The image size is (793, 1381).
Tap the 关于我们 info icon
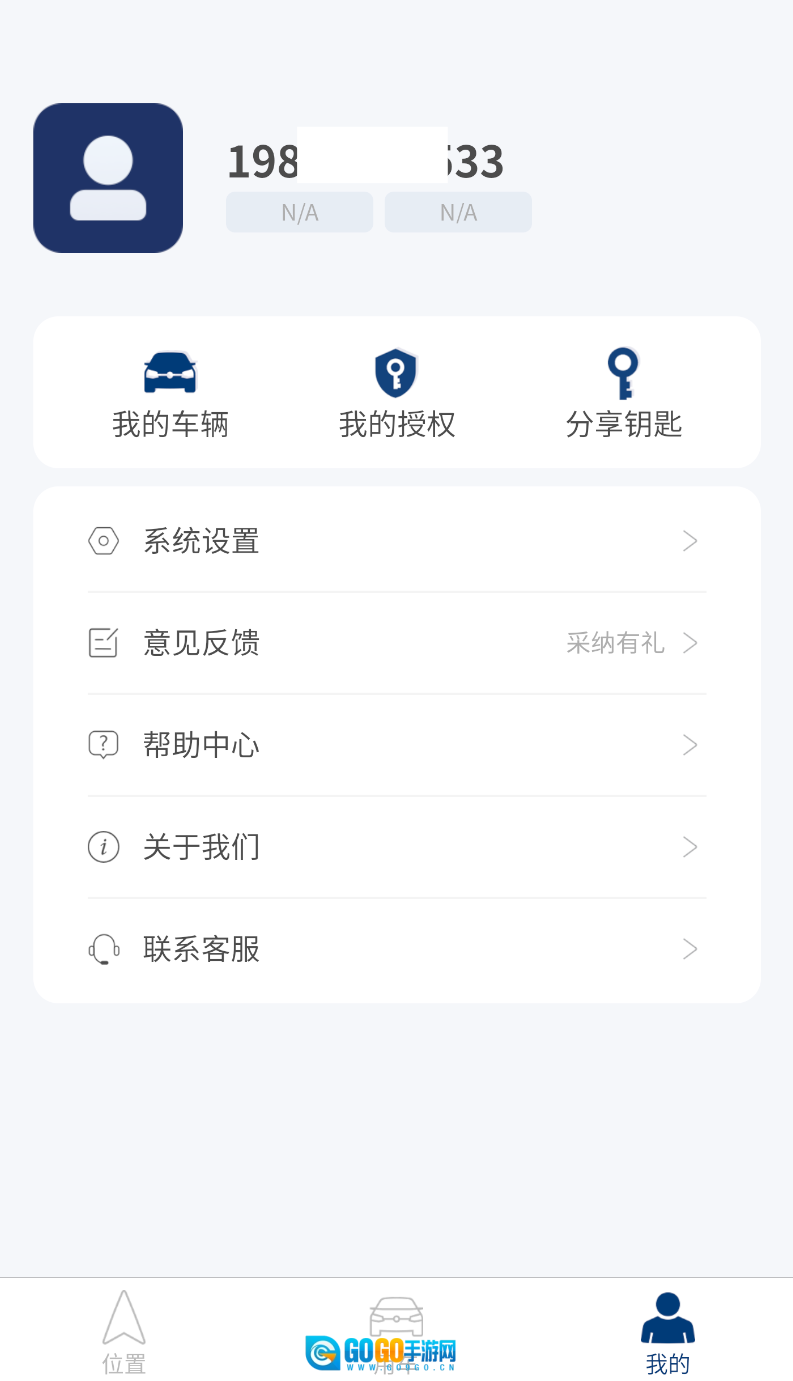point(104,847)
